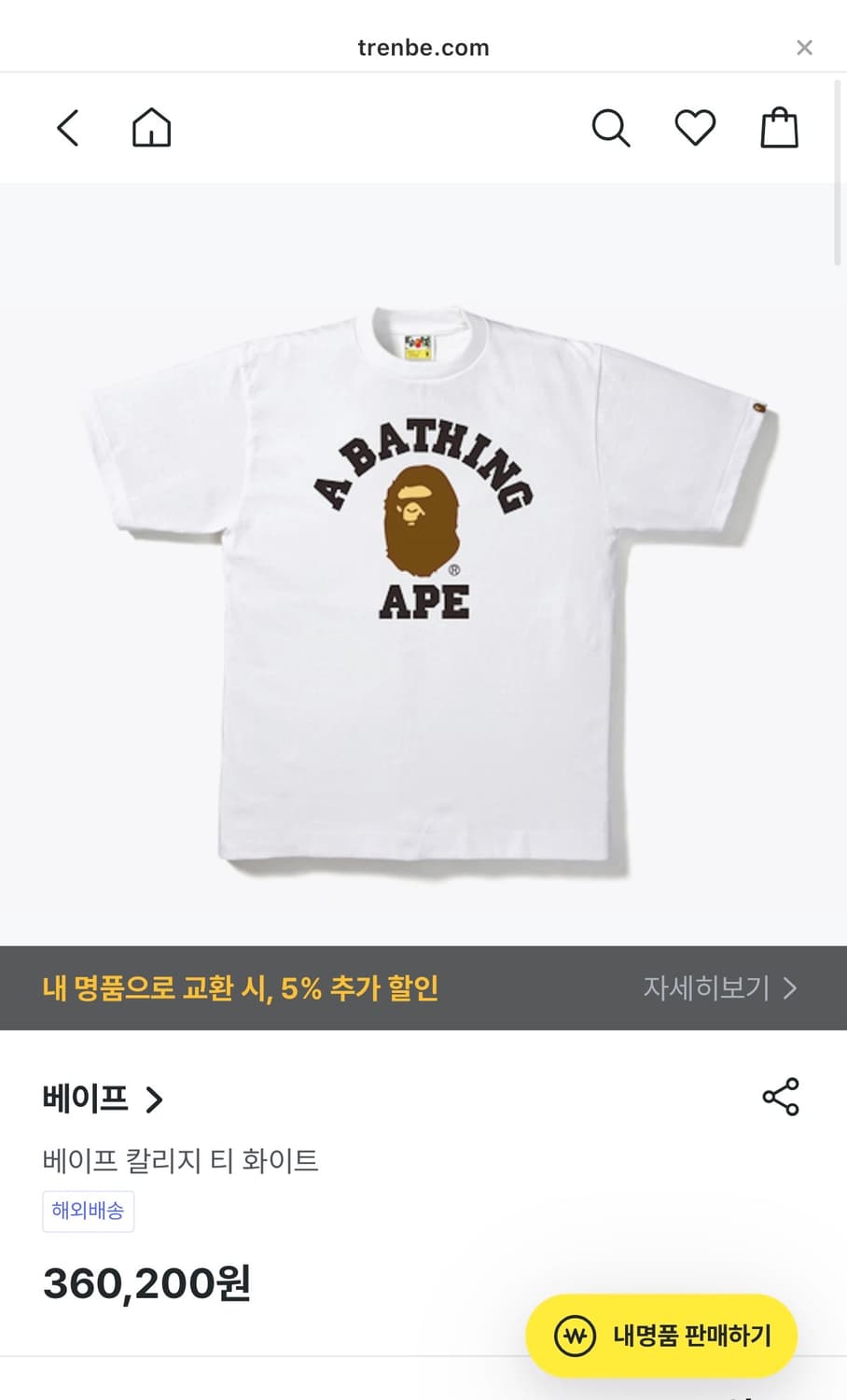Select the trenbe.com address bar title

tap(423, 47)
